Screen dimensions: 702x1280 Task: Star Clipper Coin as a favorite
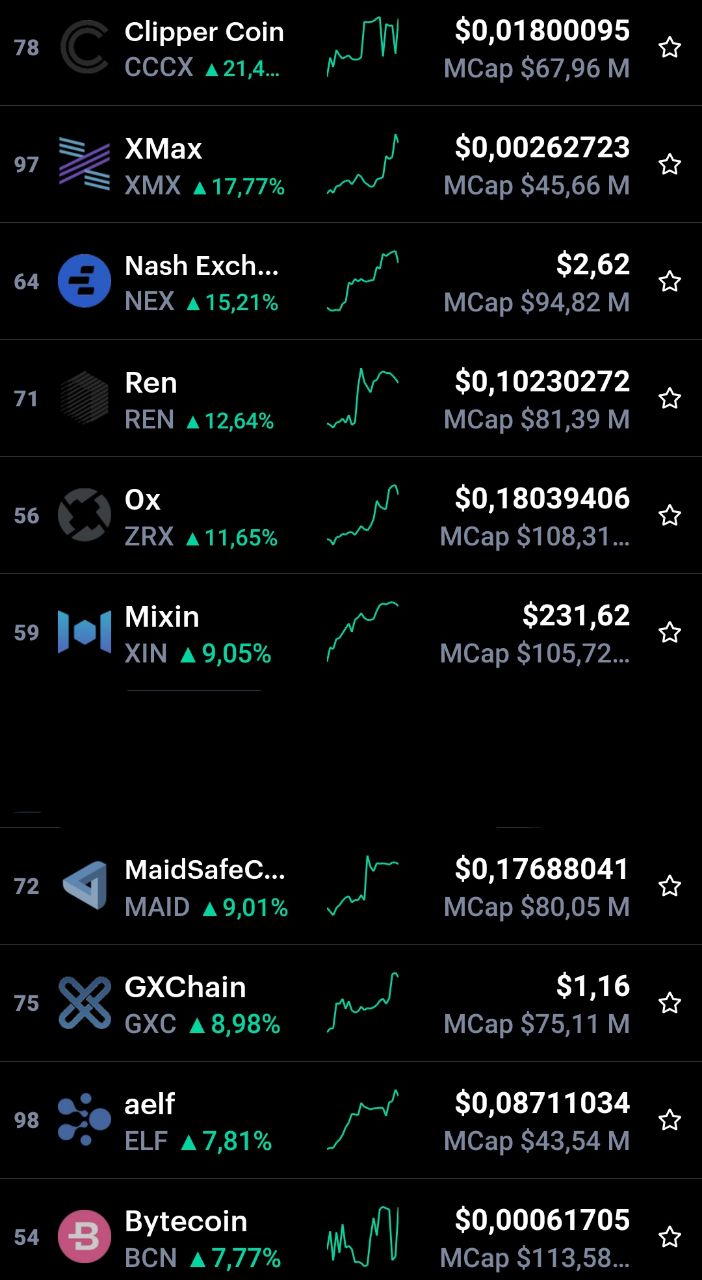click(670, 47)
